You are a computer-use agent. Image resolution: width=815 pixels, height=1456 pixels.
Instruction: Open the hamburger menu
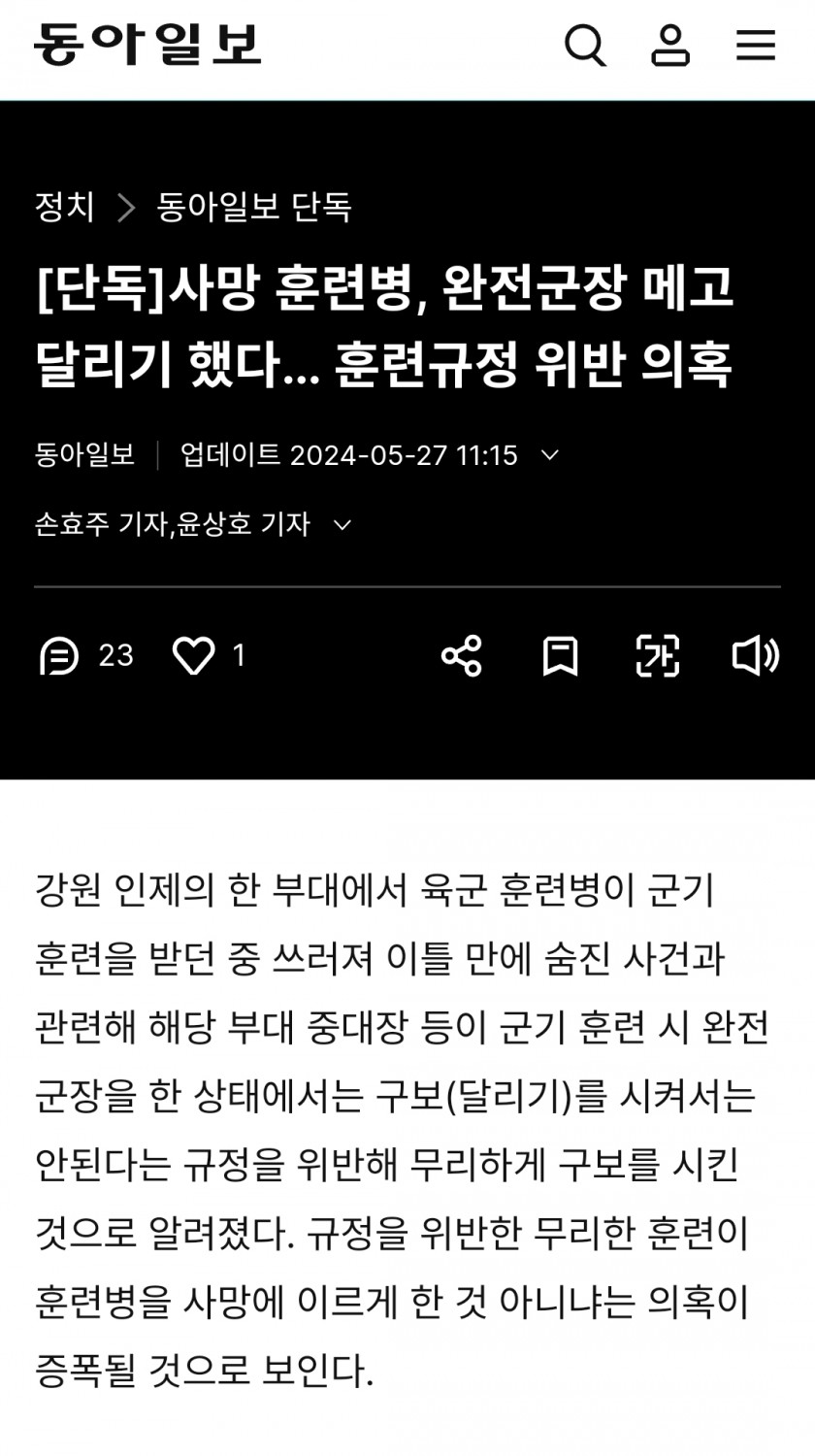[x=755, y=45]
